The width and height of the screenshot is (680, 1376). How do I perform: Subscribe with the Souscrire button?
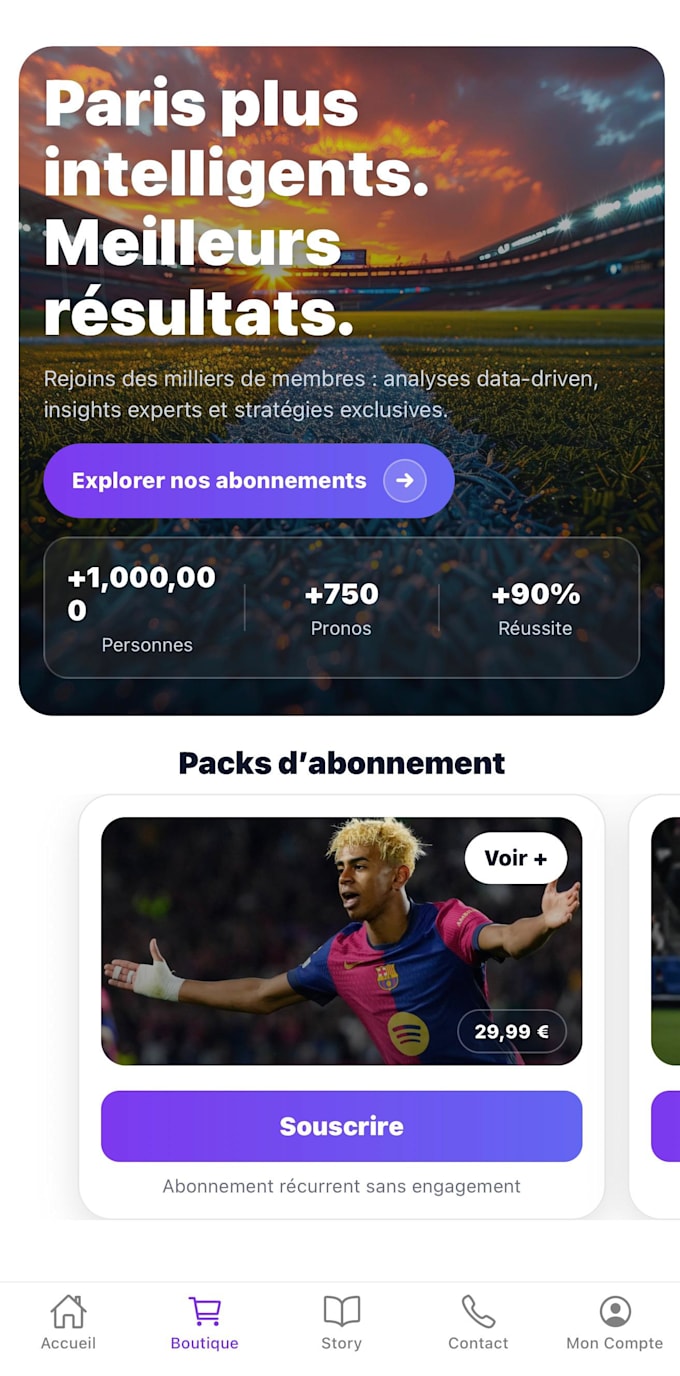tap(342, 1126)
